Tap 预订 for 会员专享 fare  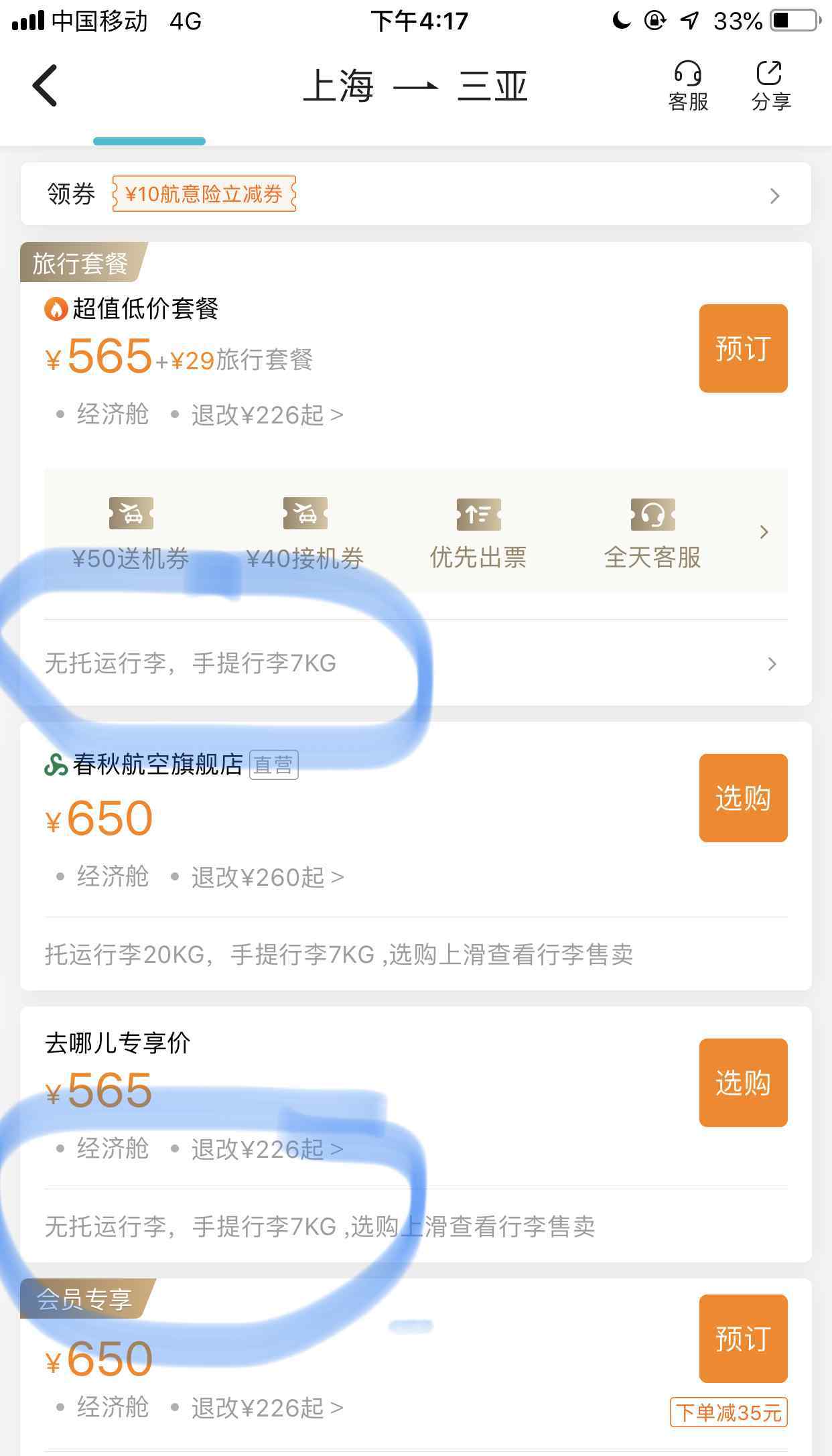point(743,1339)
